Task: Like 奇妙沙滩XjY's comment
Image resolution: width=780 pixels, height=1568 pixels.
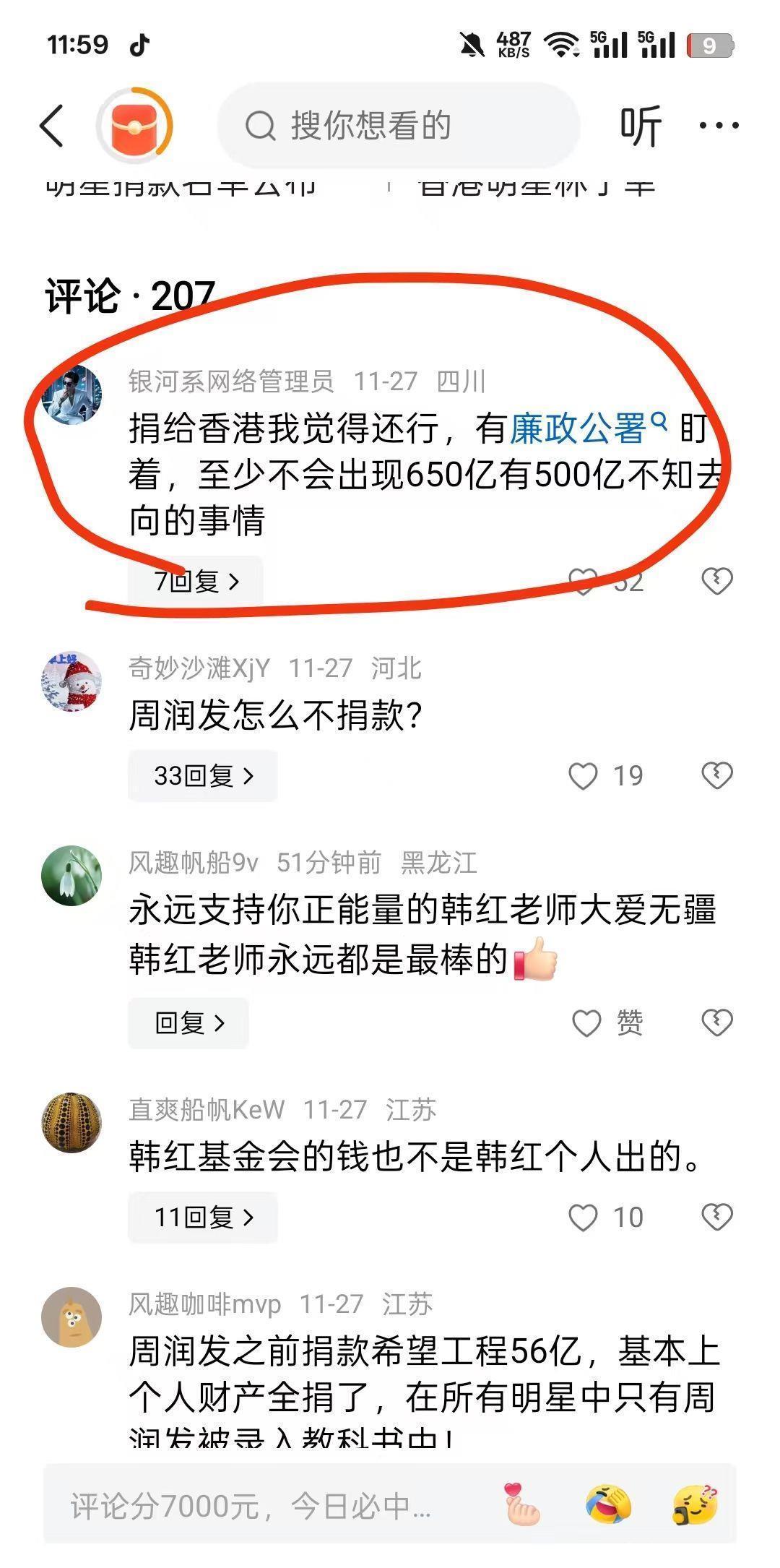Action: (605, 776)
